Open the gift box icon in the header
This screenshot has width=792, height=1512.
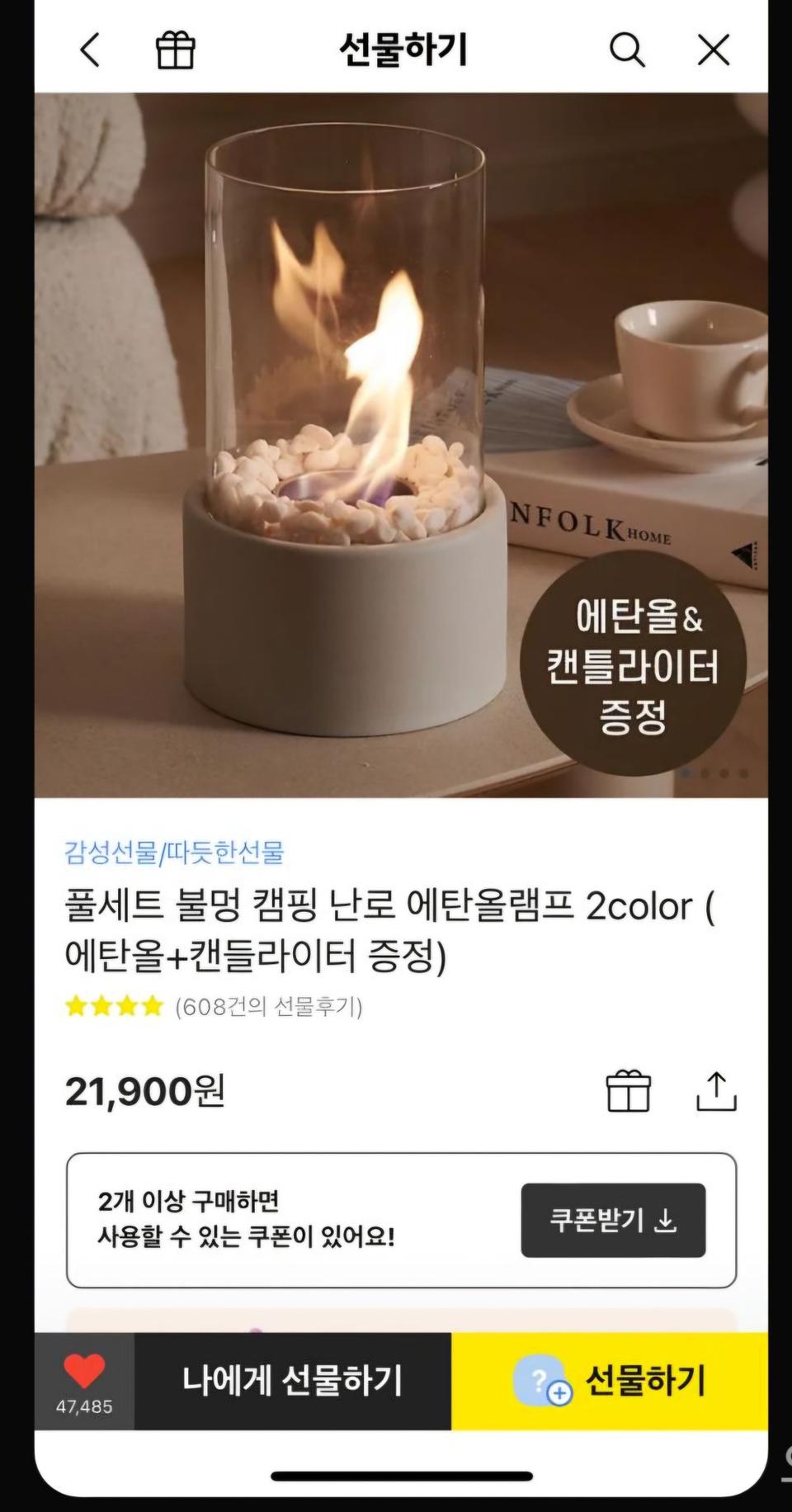(173, 50)
